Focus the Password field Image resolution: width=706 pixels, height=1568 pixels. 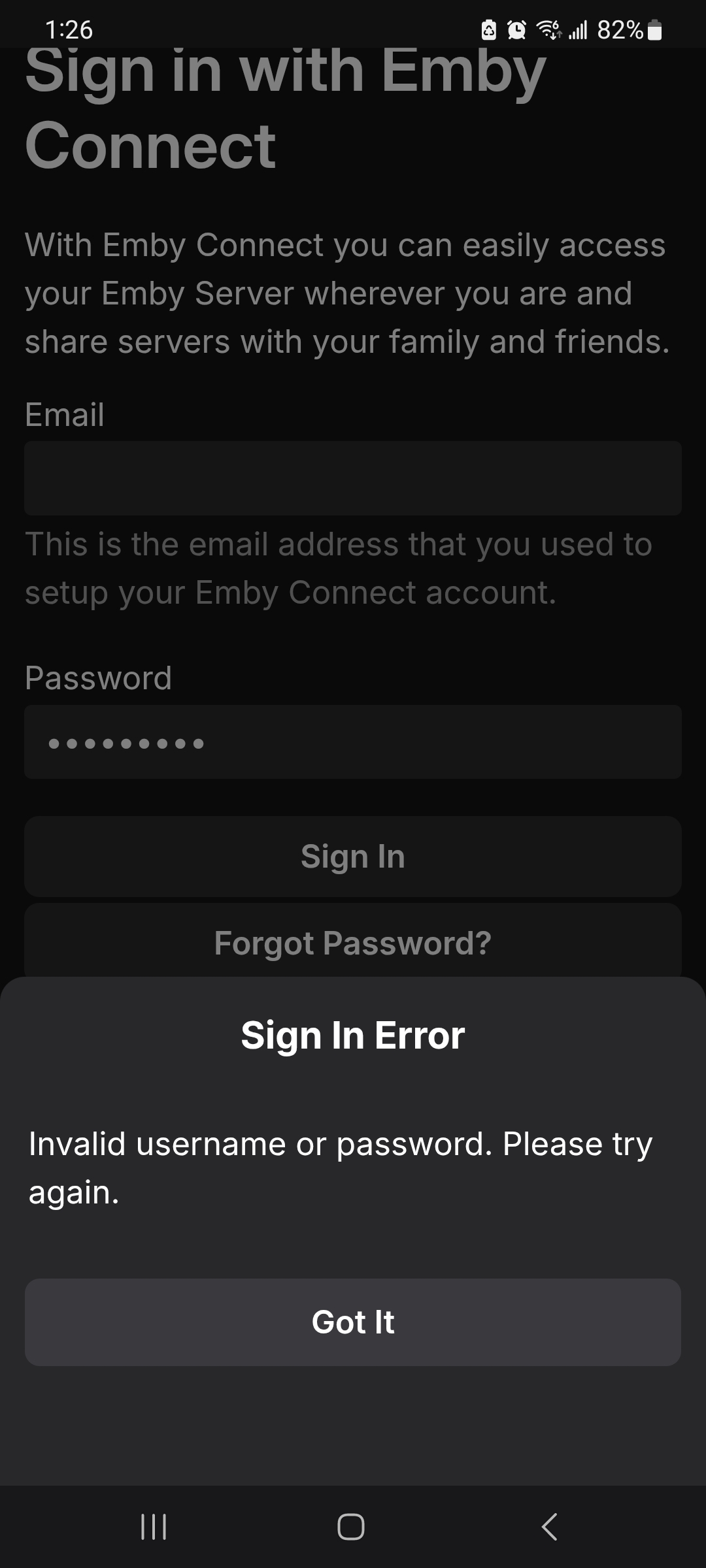(353, 742)
